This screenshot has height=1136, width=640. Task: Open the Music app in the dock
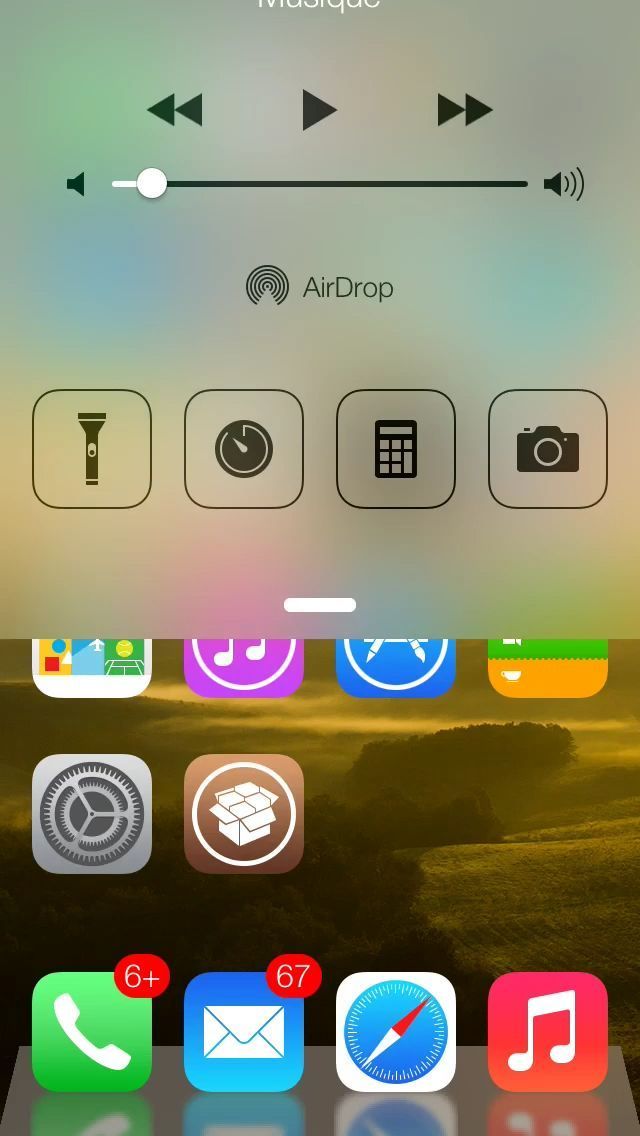[x=548, y=1032]
